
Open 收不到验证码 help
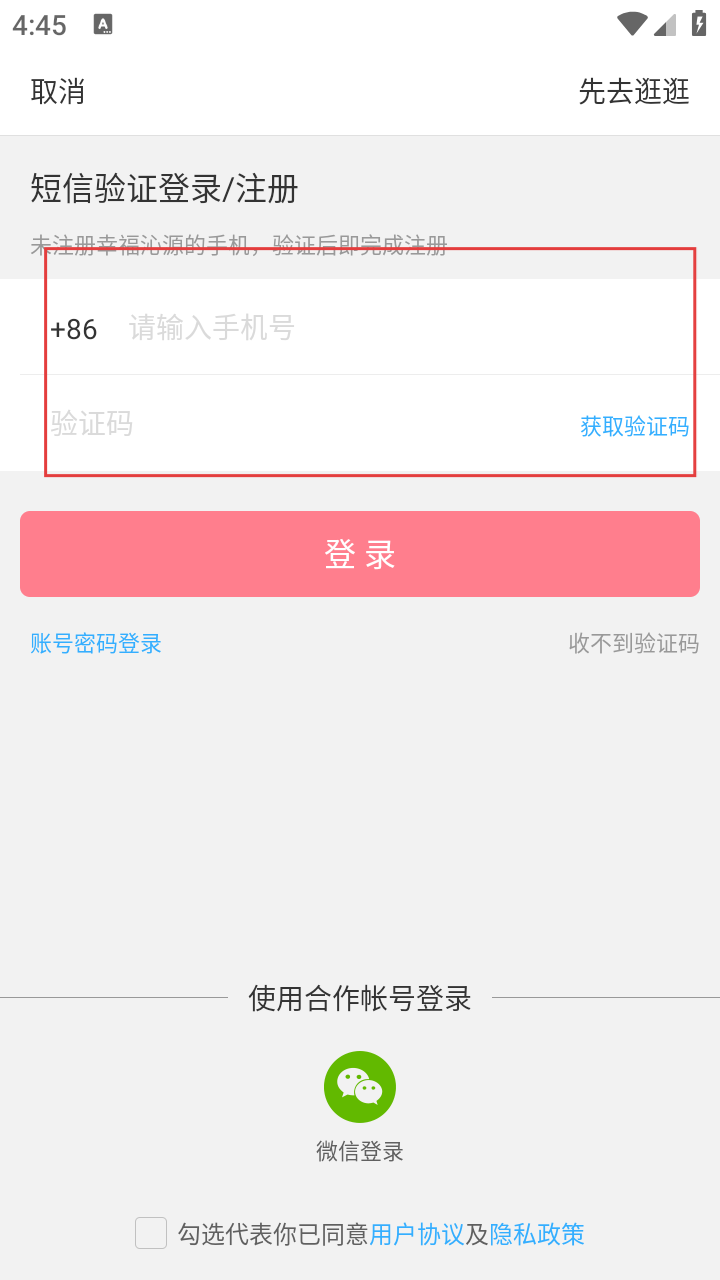click(634, 643)
